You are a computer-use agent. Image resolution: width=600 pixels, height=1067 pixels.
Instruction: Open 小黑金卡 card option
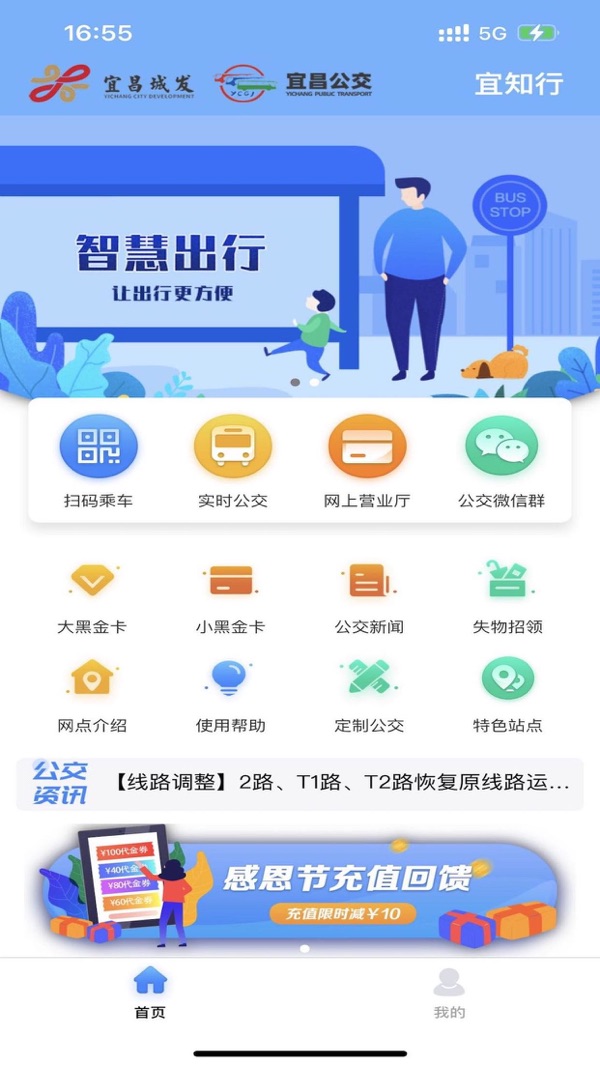(231, 597)
